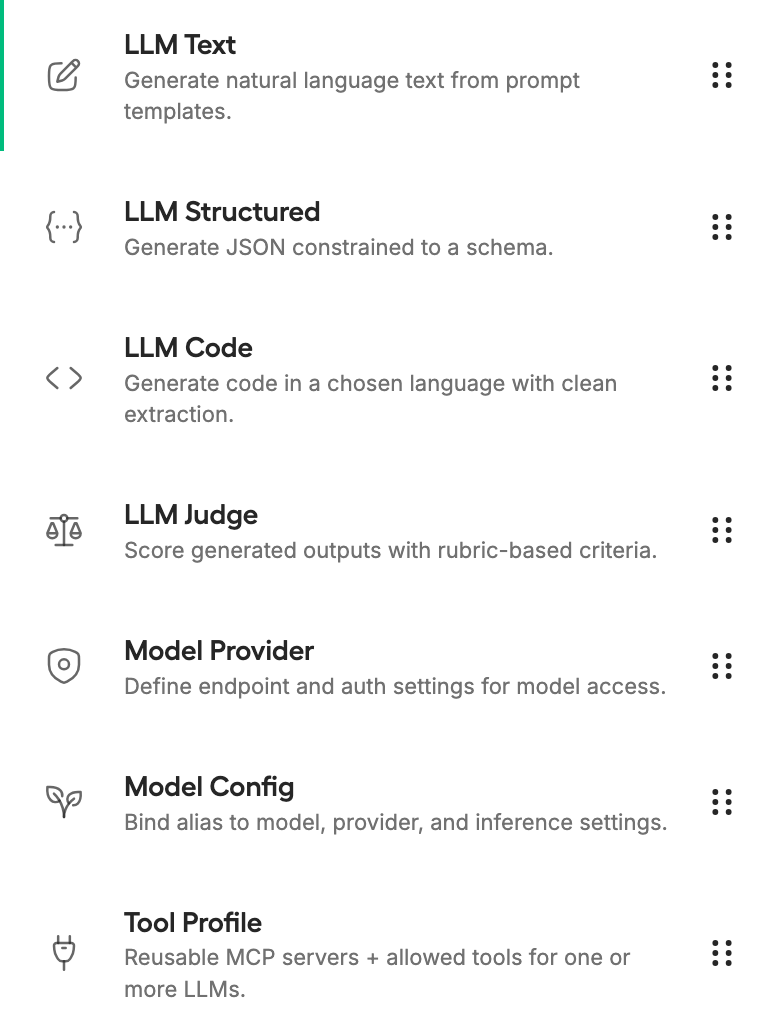Select the LLM Text block

point(180,46)
